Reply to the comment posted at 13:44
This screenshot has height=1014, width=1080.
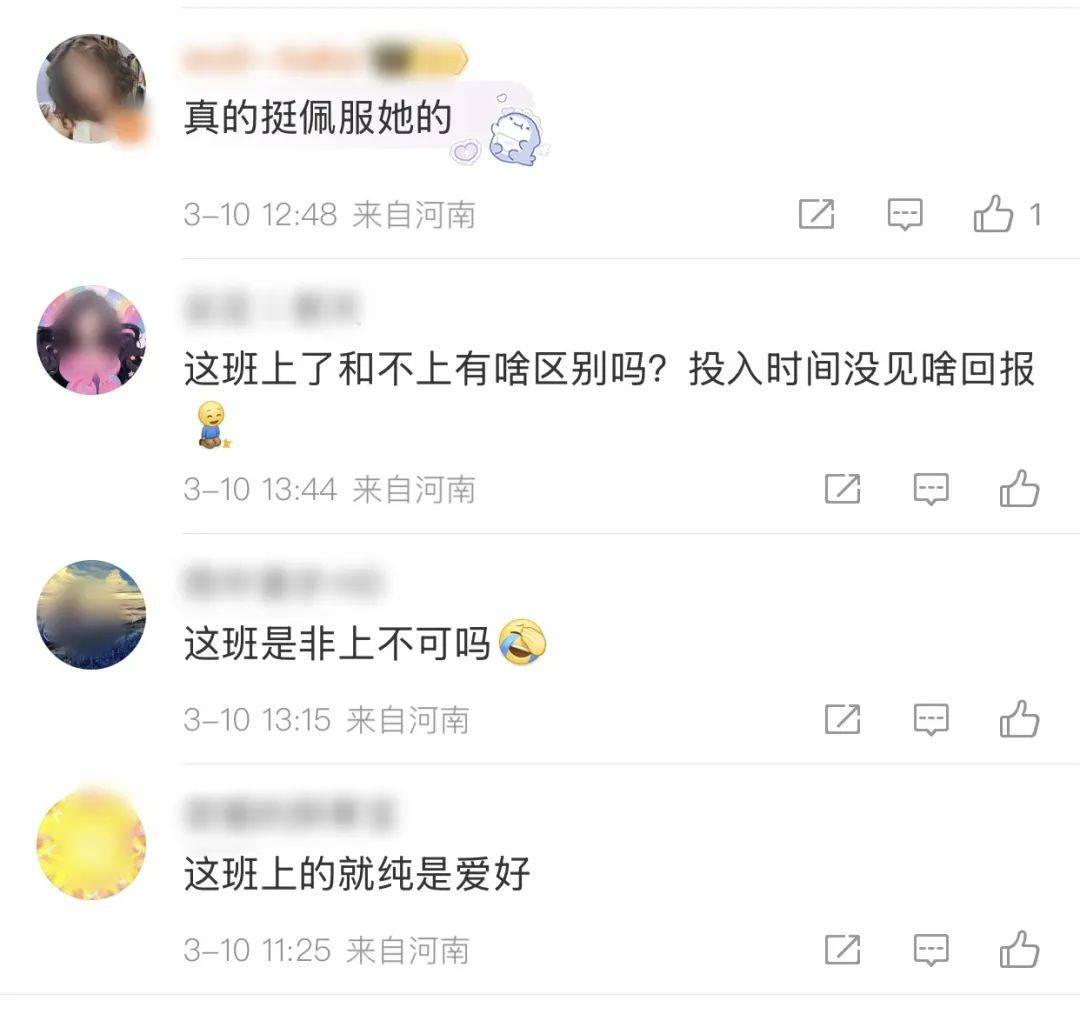click(931, 489)
